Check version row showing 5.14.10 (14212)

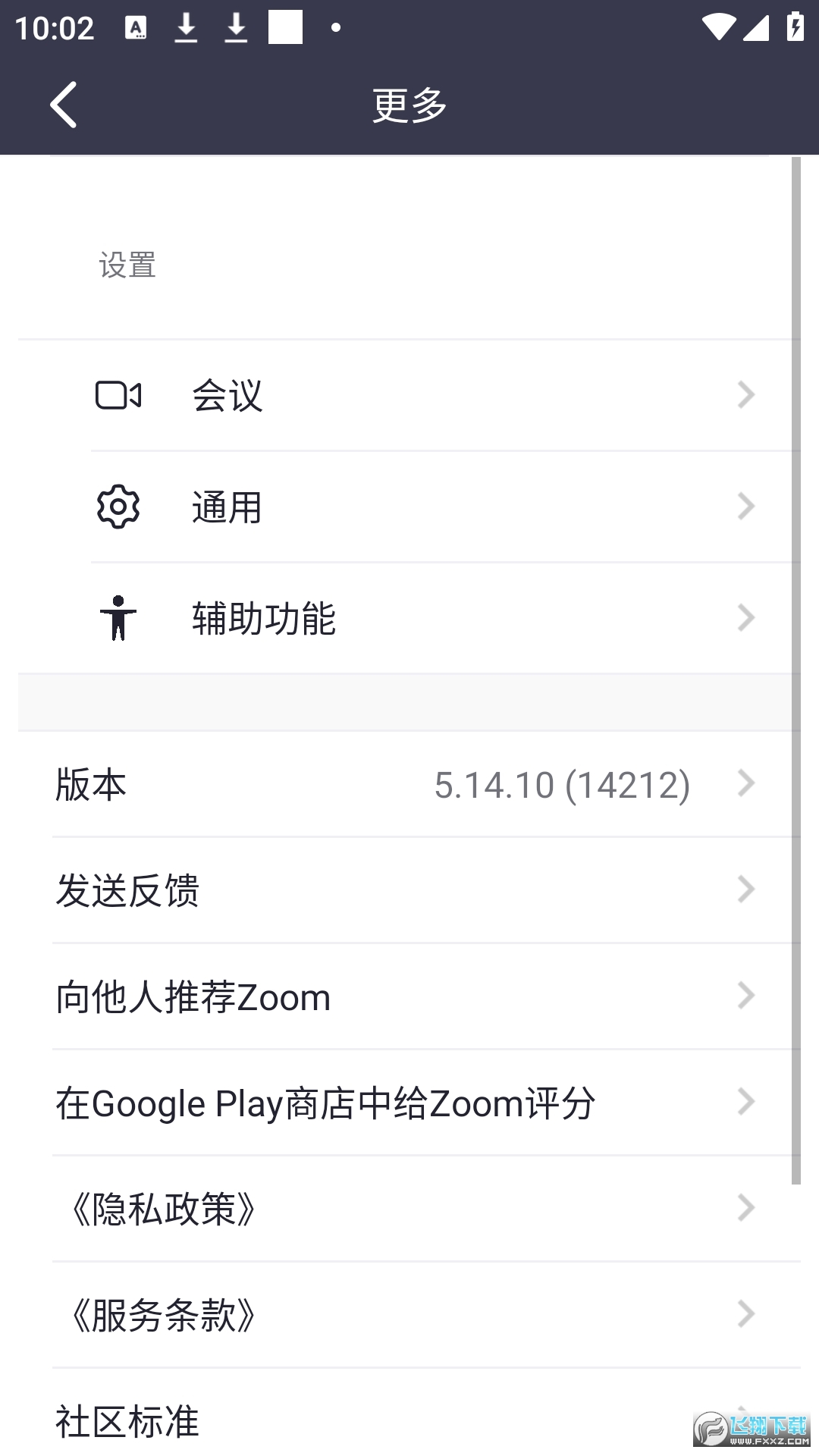click(409, 784)
